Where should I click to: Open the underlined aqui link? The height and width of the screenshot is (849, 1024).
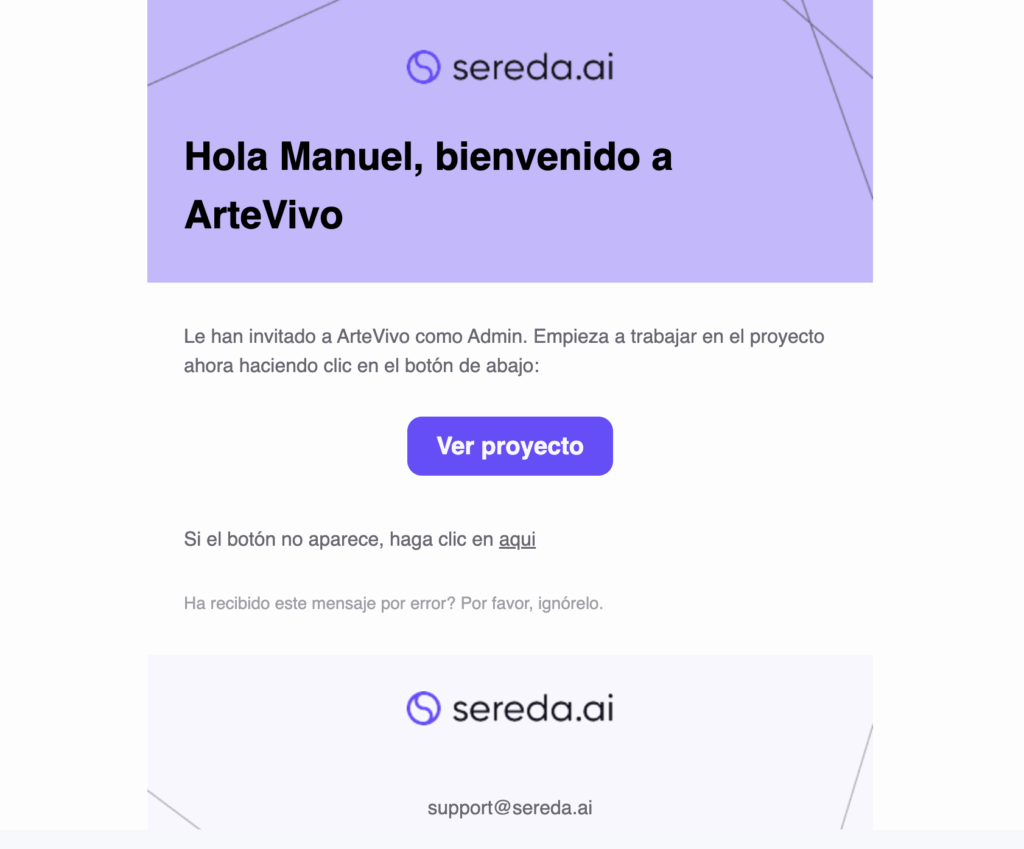tap(517, 539)
